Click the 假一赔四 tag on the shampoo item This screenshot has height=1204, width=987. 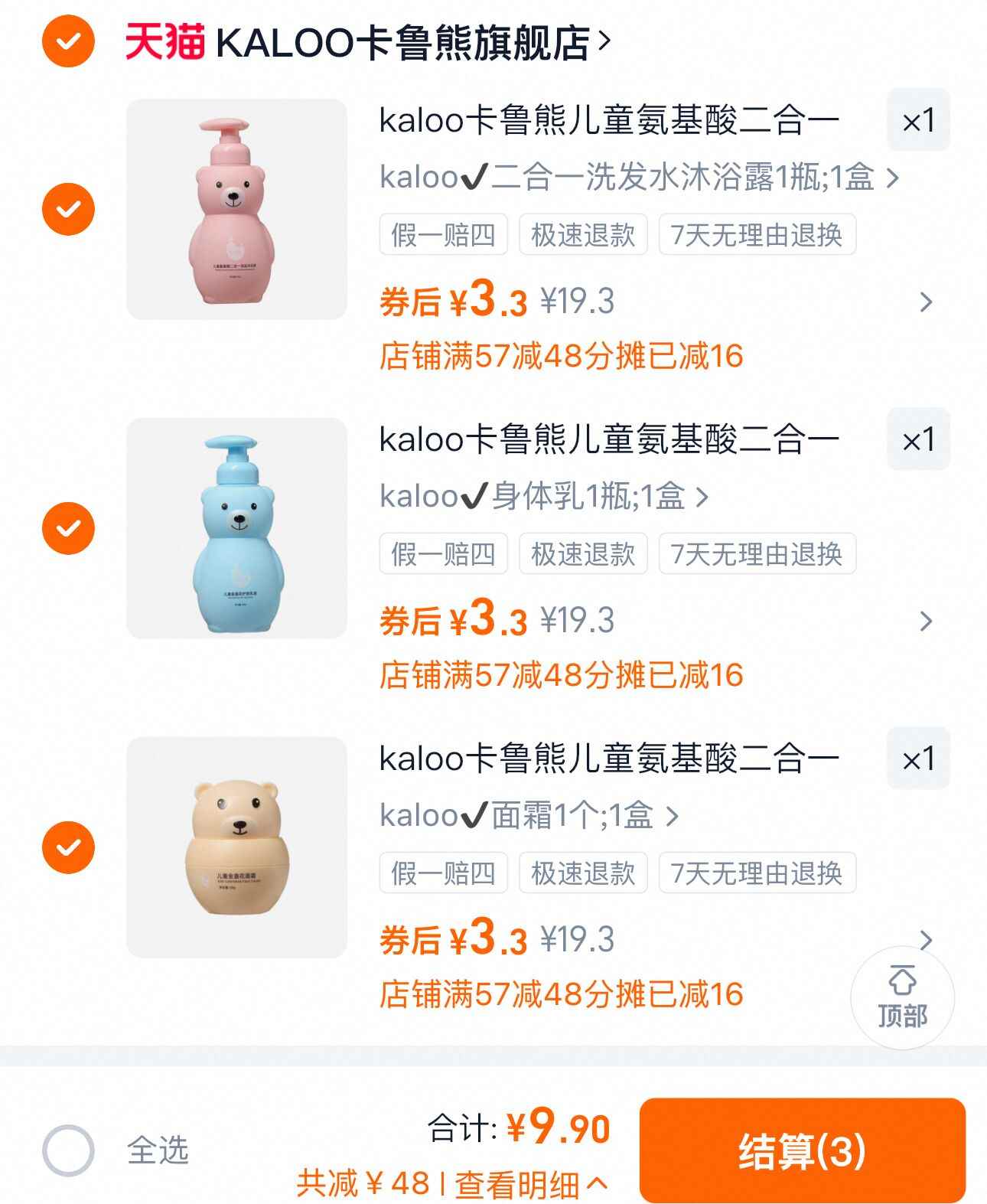coord(442,235)
